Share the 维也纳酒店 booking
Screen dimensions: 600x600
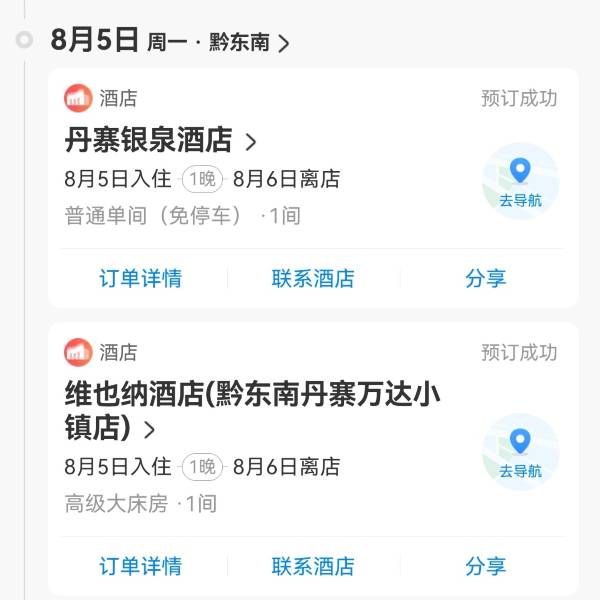486,566
